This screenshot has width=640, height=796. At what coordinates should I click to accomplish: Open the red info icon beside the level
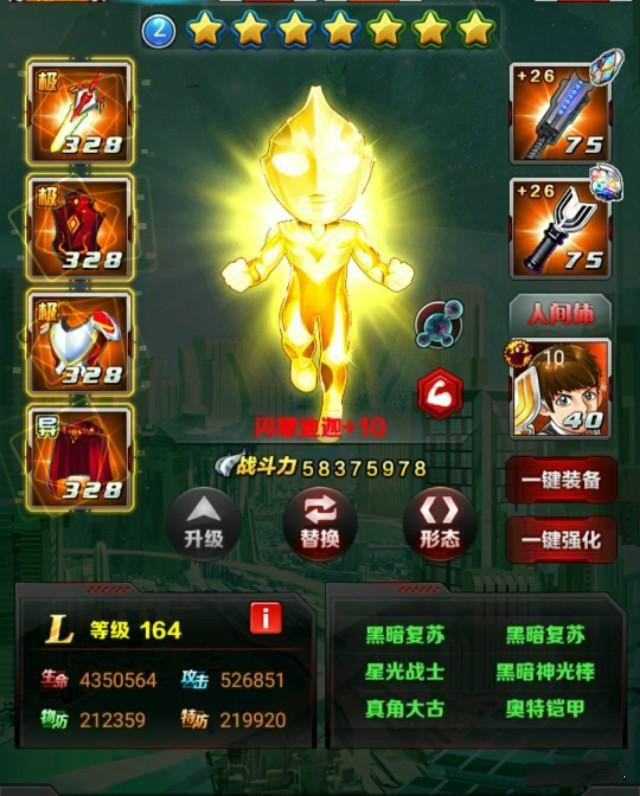pyautogui.click(x=265, y=618)
